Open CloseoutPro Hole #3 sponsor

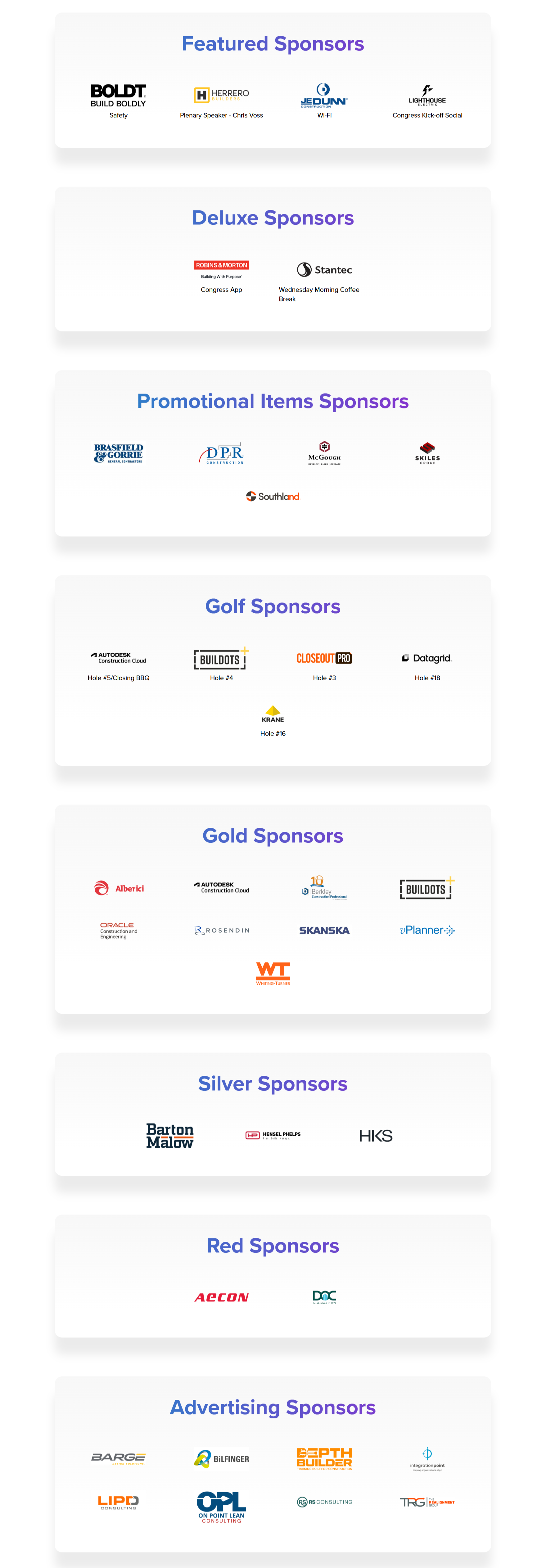click(x=324, y=658)
